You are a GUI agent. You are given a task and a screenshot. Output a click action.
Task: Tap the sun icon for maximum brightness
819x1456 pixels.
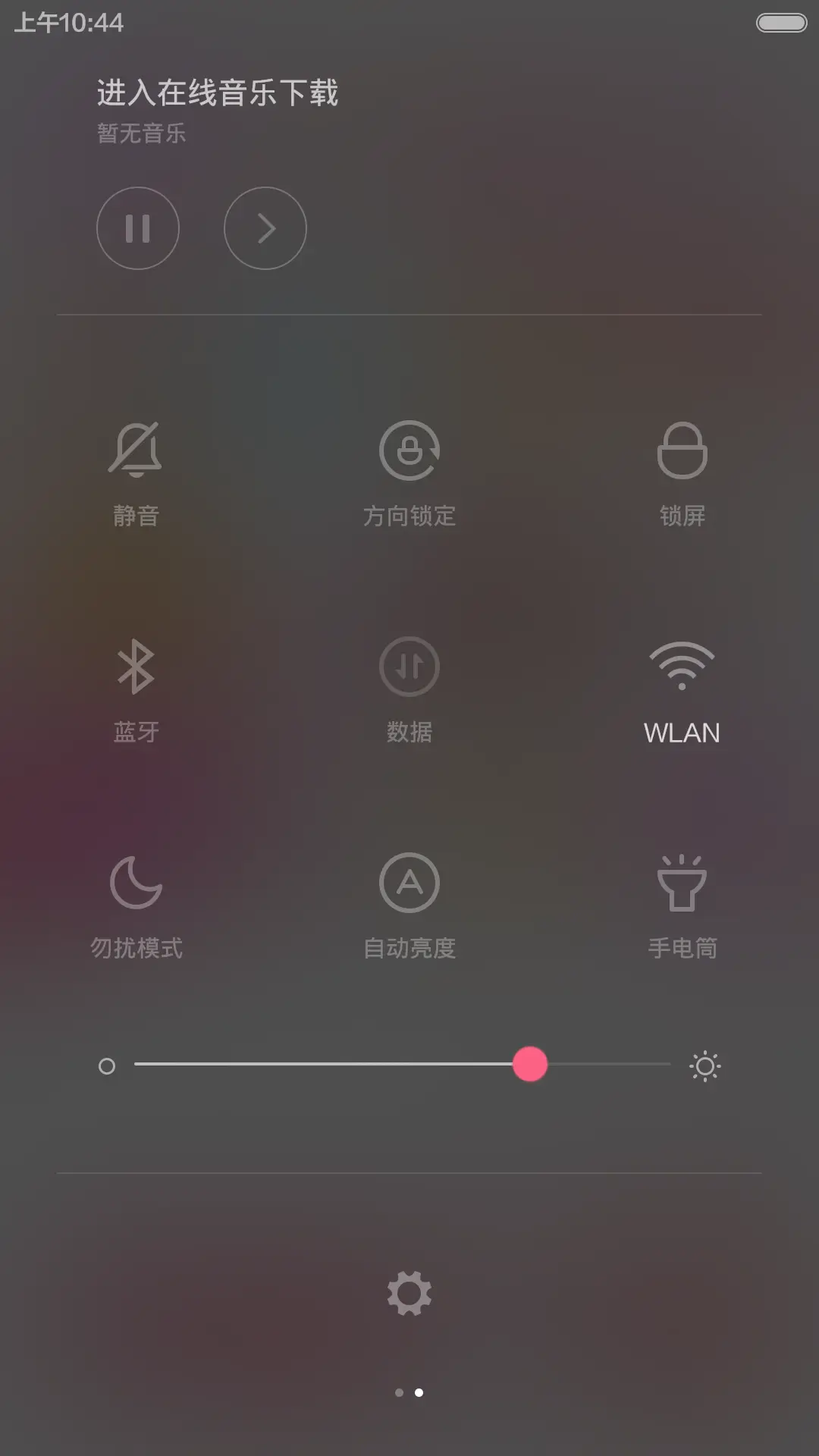(705, 1065)
